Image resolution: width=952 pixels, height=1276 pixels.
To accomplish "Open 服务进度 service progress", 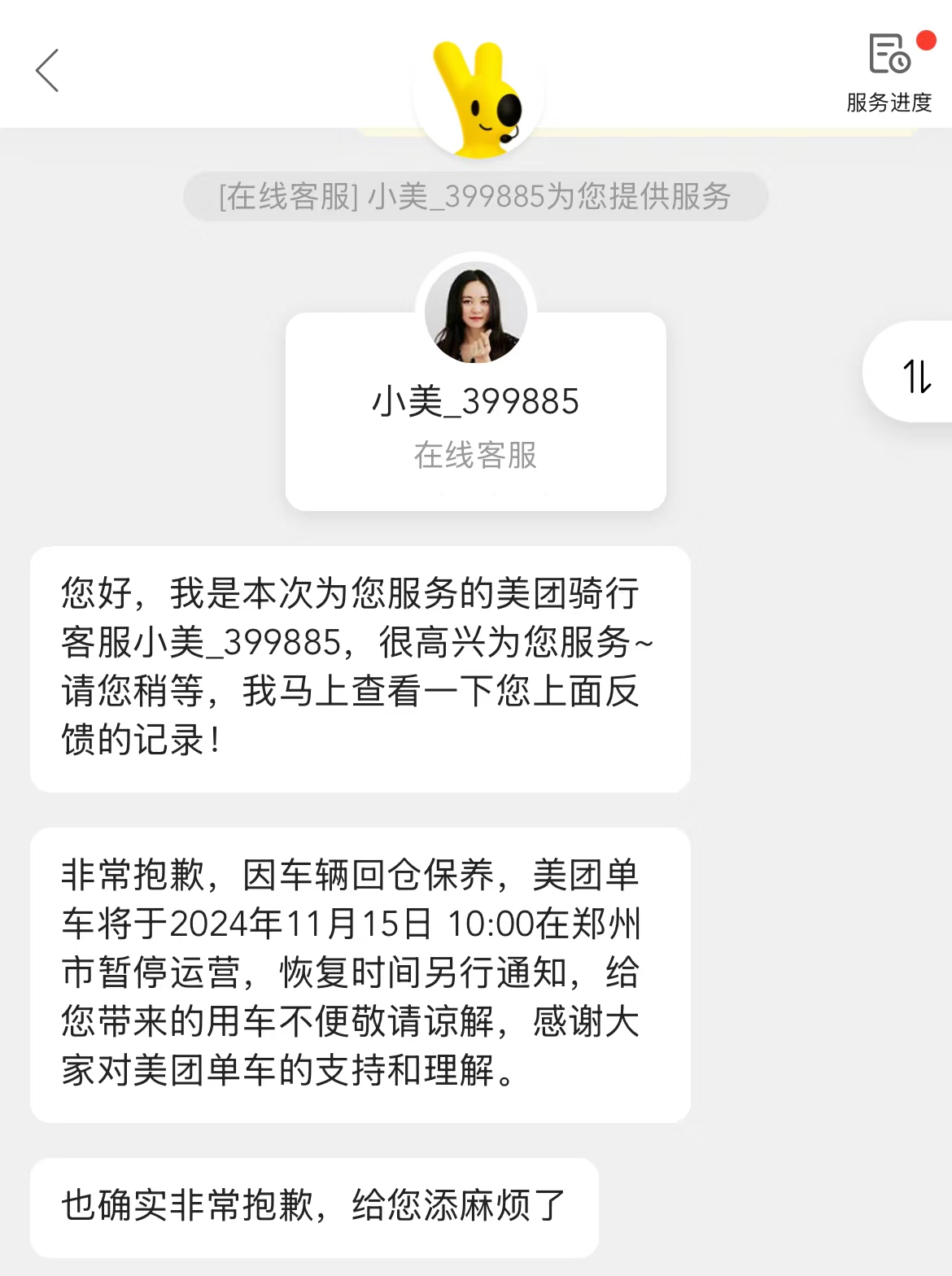I will click(x=889, y=72).
